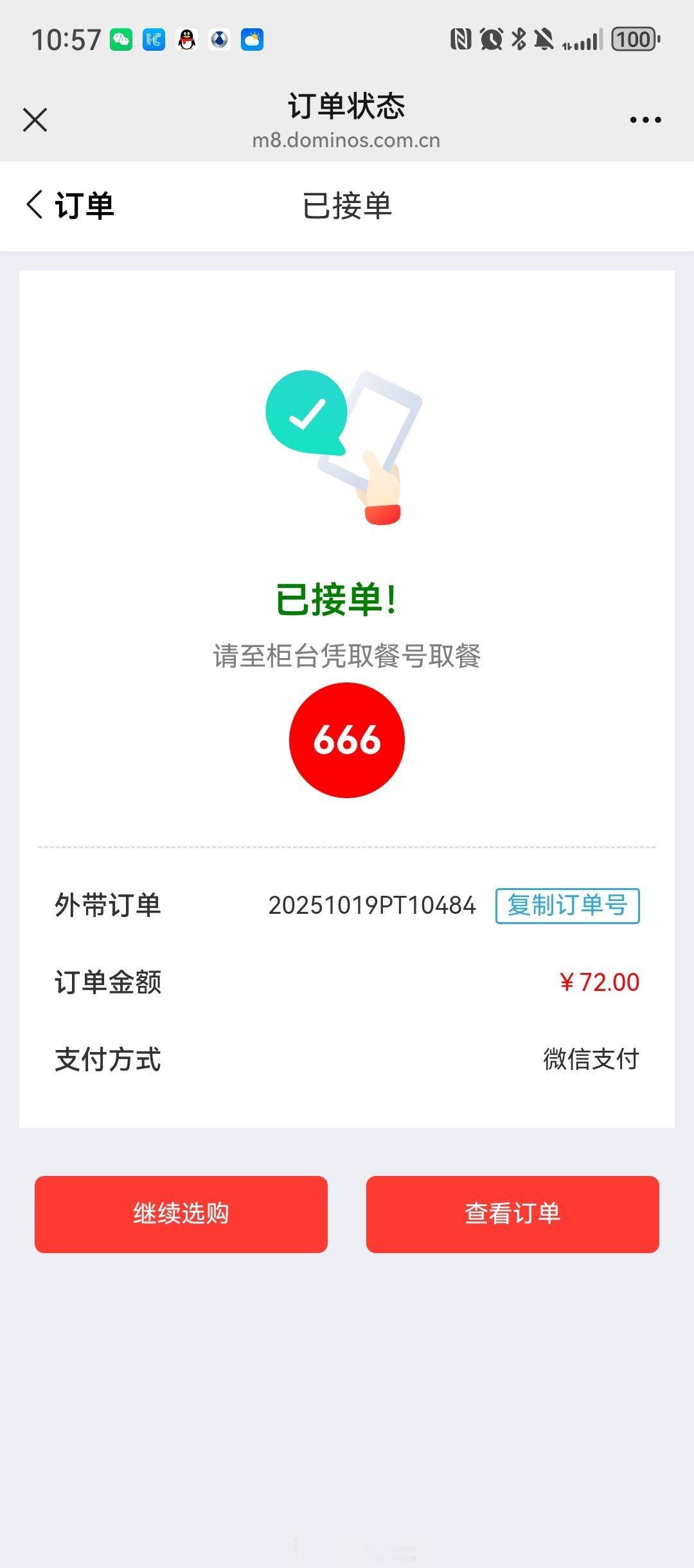The height and width of the screenshot is (1568, 694).
Task: Click 复制订单号 to copy the order number
Action: (566, 905)
